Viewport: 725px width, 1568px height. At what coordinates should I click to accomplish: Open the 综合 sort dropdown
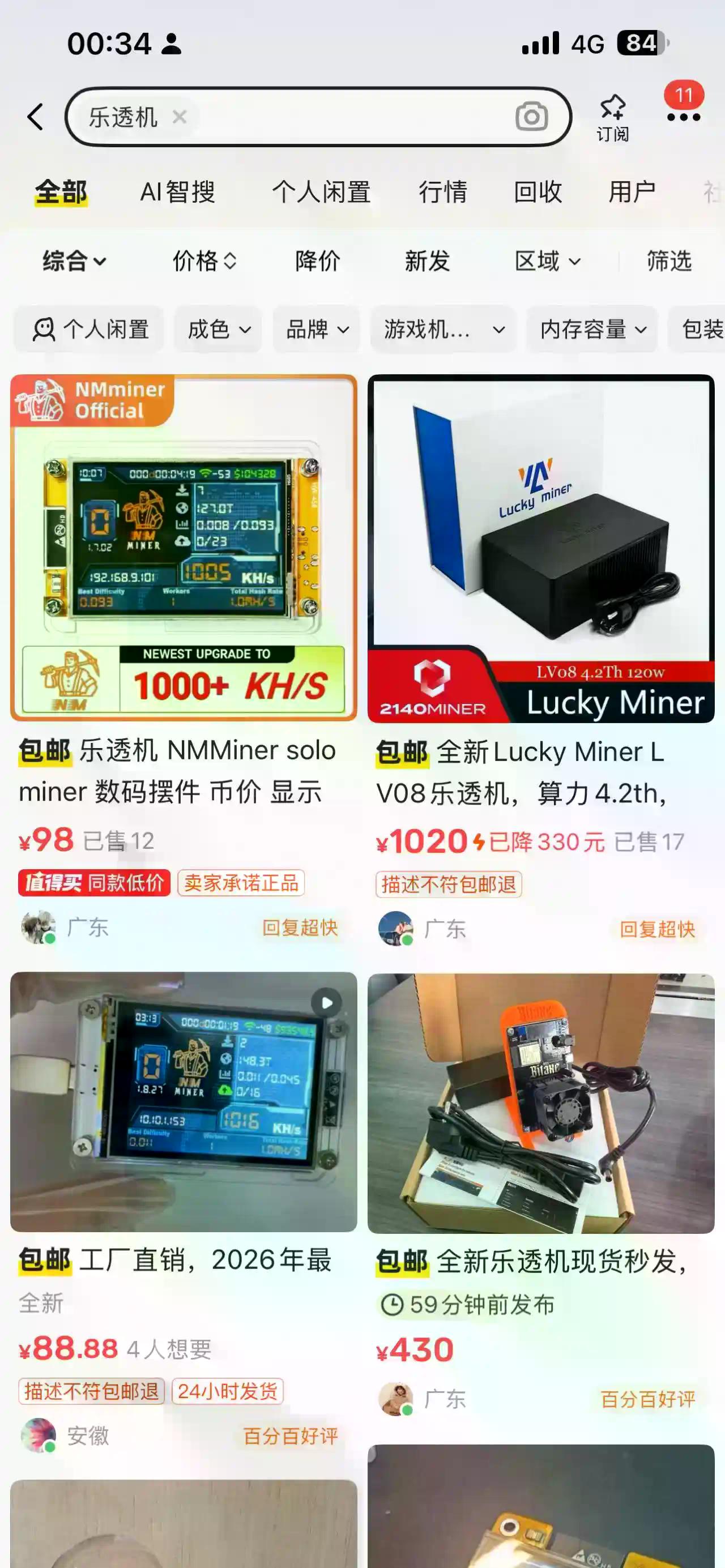pyautogui.click(x=73, y=262)
